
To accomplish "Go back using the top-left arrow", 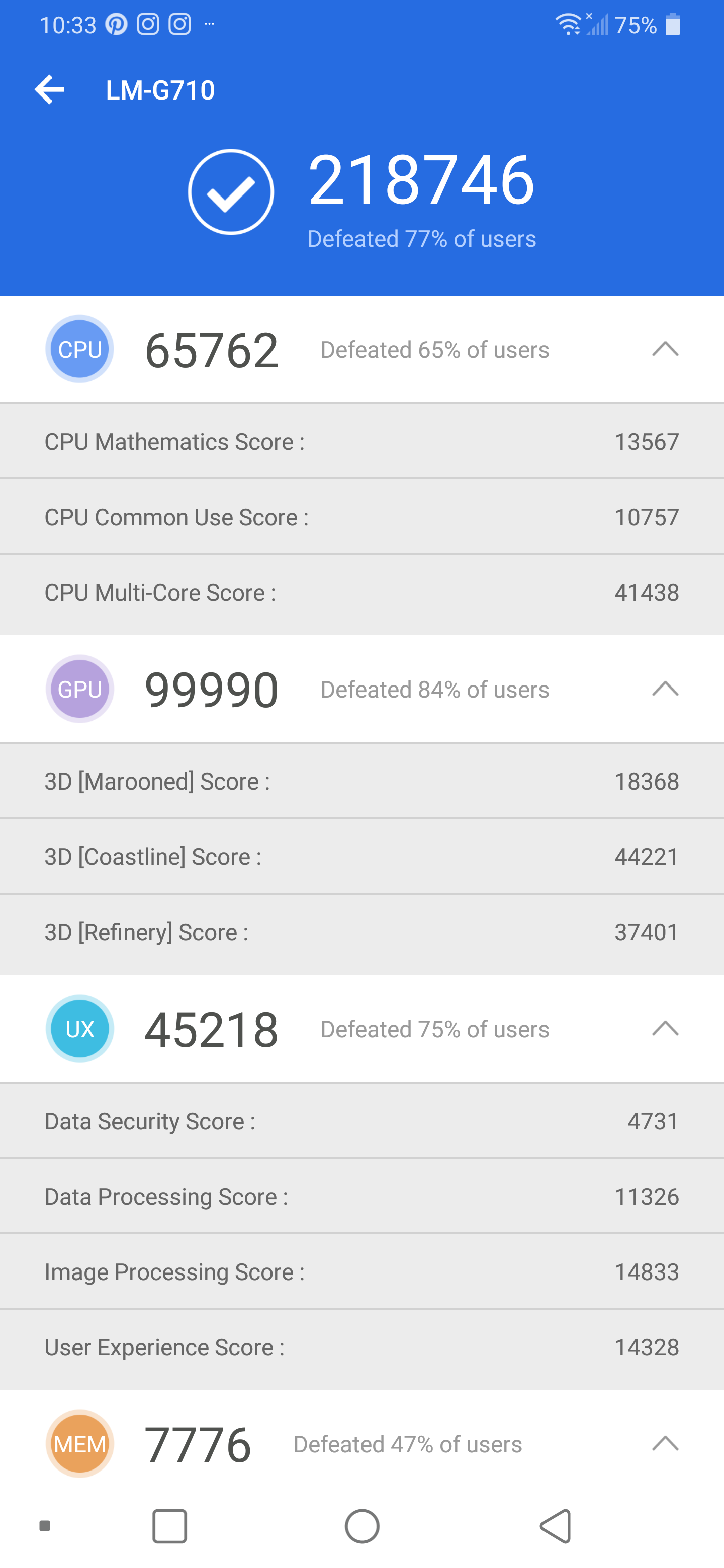I will click(49, 90).
